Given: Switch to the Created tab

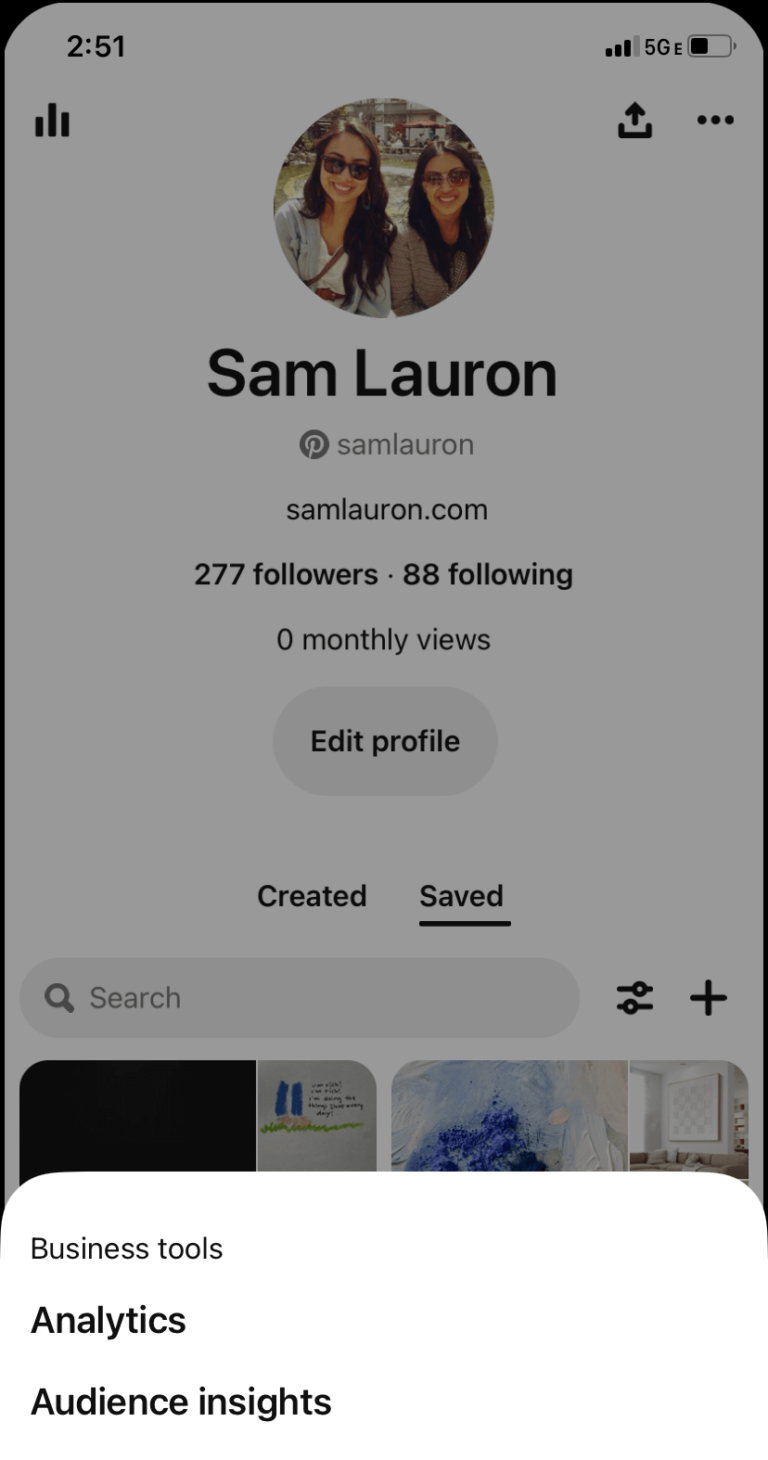Looking at the screenshot, I should [312, 896].
